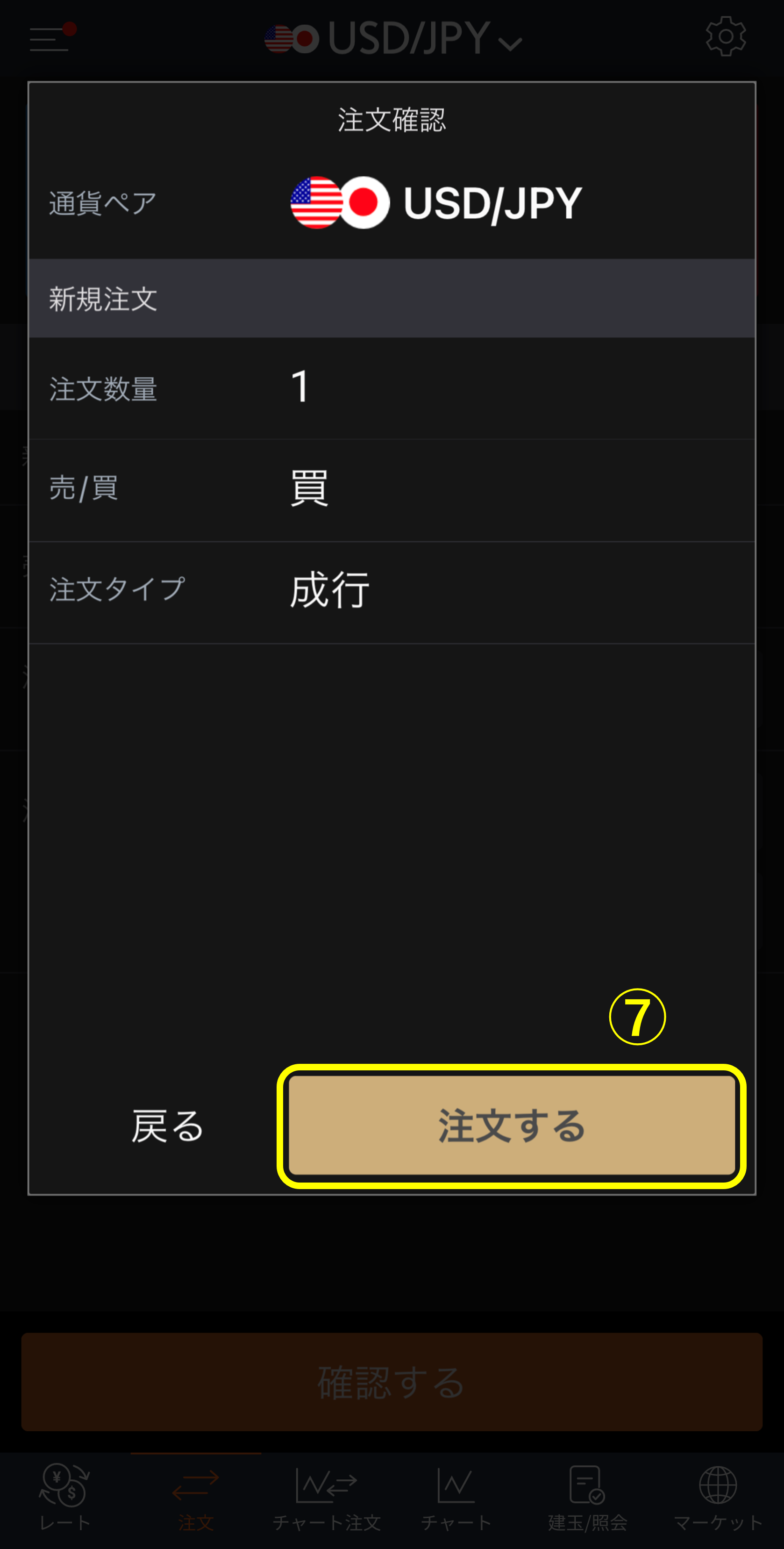Go back with 戻る

[168, 1126]
